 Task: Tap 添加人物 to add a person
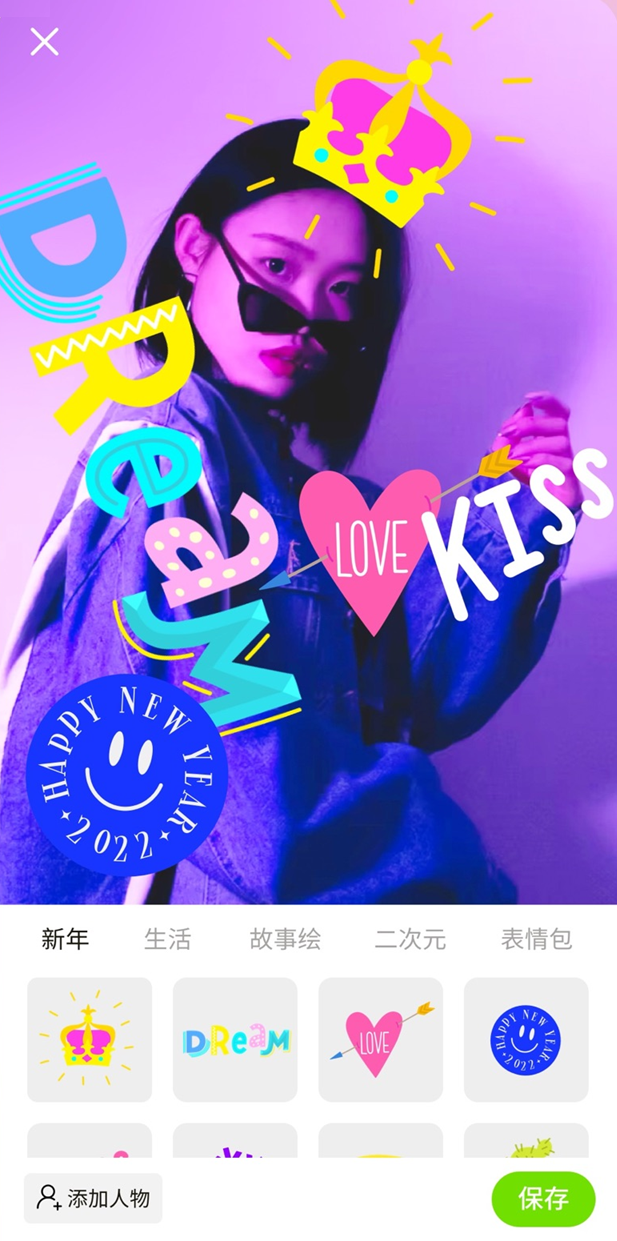pyautogui.click(x=93, y=1198)
